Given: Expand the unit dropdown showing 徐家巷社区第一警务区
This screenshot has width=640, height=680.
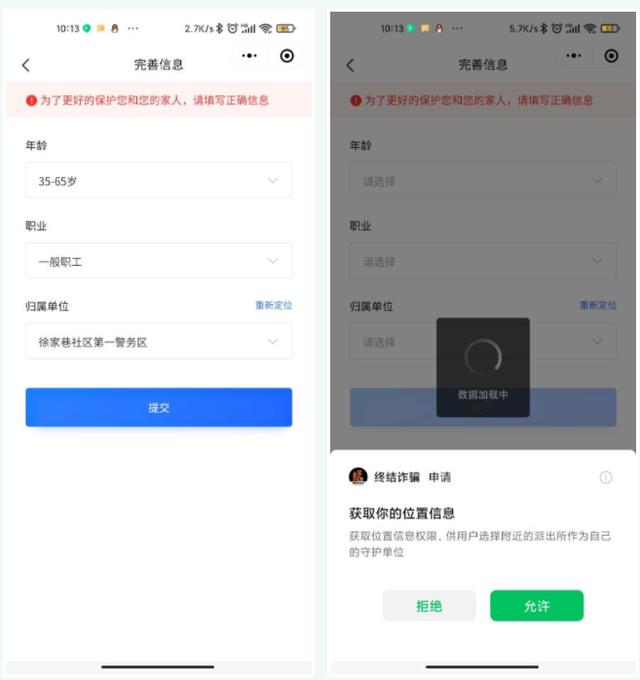Looking at the screenshot, I should pos(159,342).
